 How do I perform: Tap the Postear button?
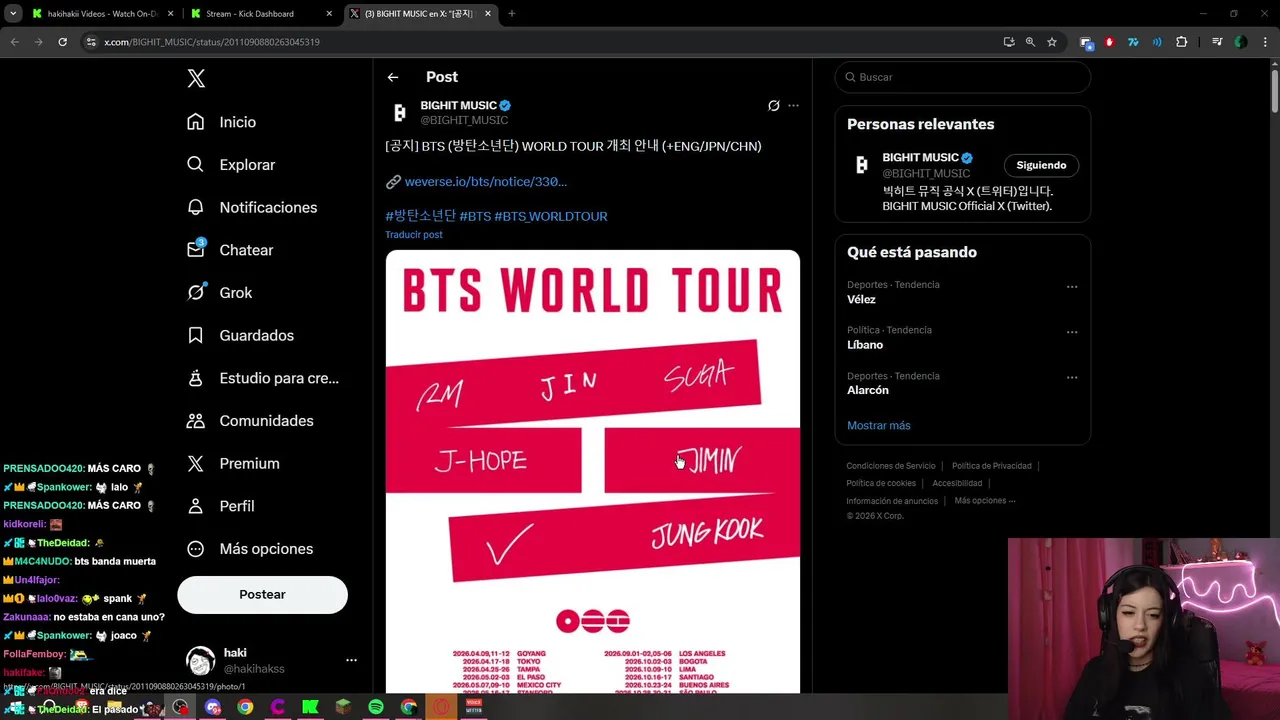tap(262, 595)
